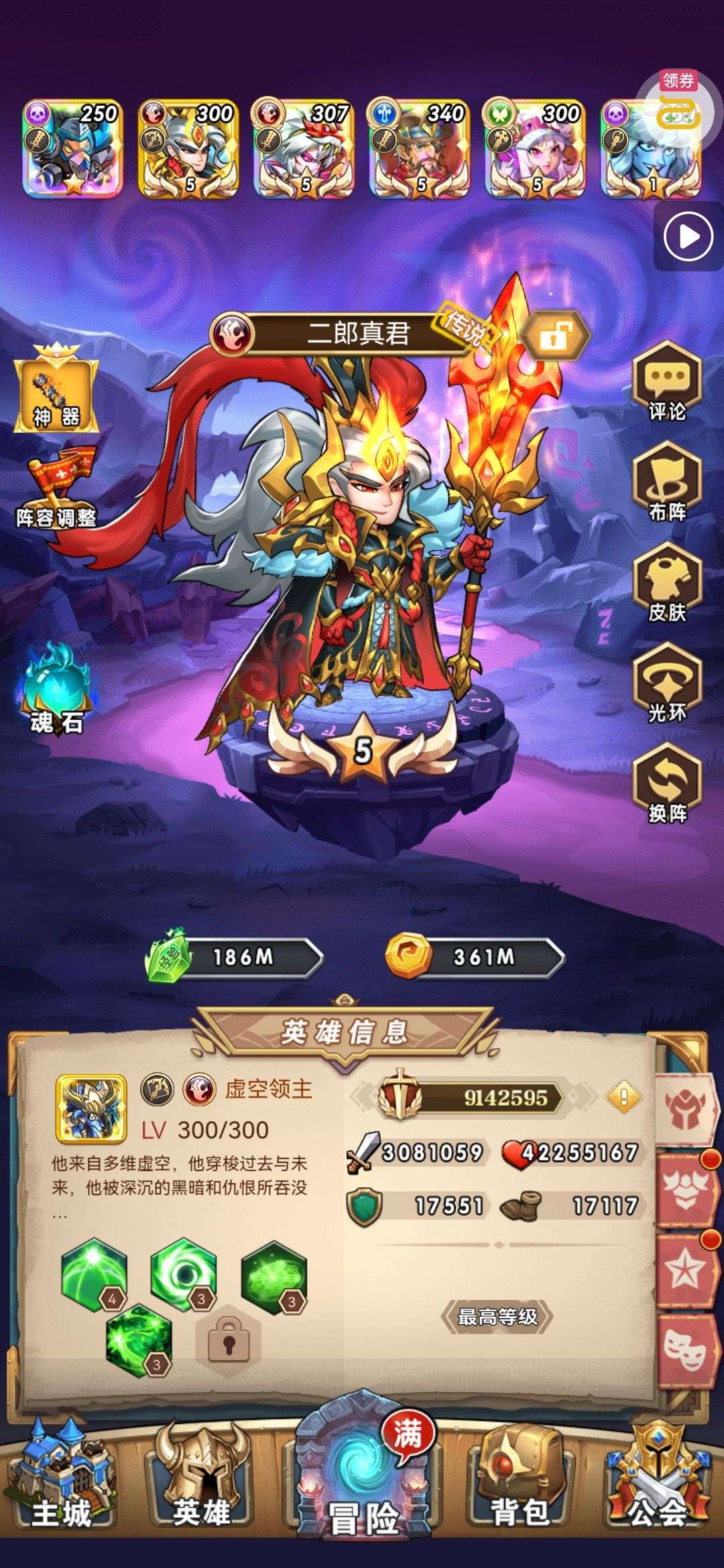Open 皮肤 skins

(x=667, y=583)
